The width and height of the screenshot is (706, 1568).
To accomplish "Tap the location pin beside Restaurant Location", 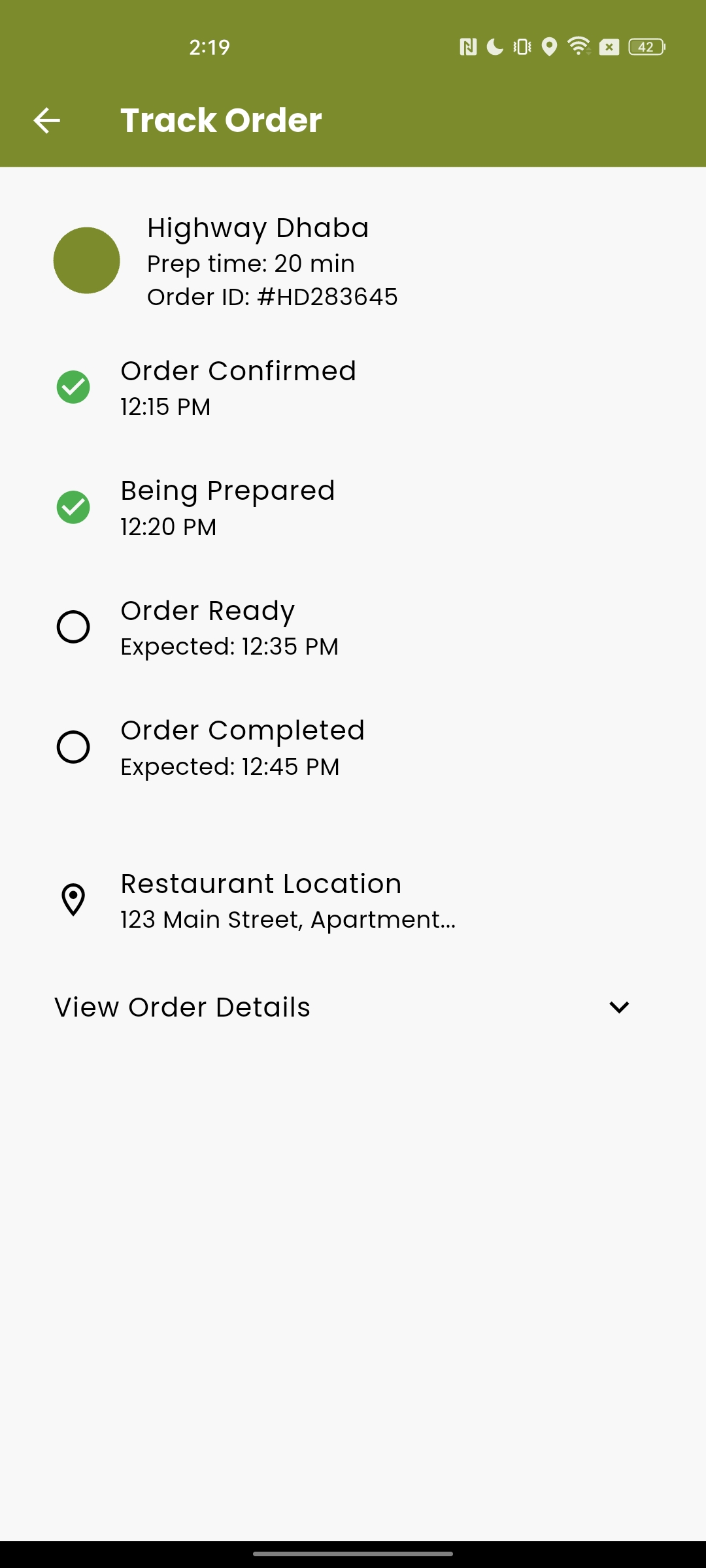I will pos(73,900).
